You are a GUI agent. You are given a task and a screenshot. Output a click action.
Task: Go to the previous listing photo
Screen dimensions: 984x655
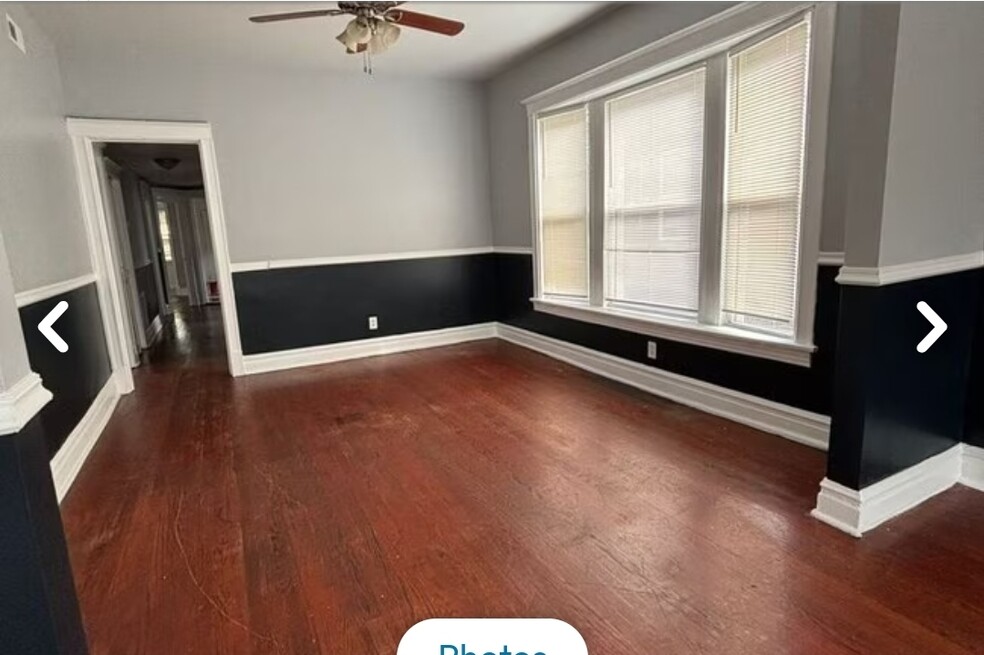point(54,327)
